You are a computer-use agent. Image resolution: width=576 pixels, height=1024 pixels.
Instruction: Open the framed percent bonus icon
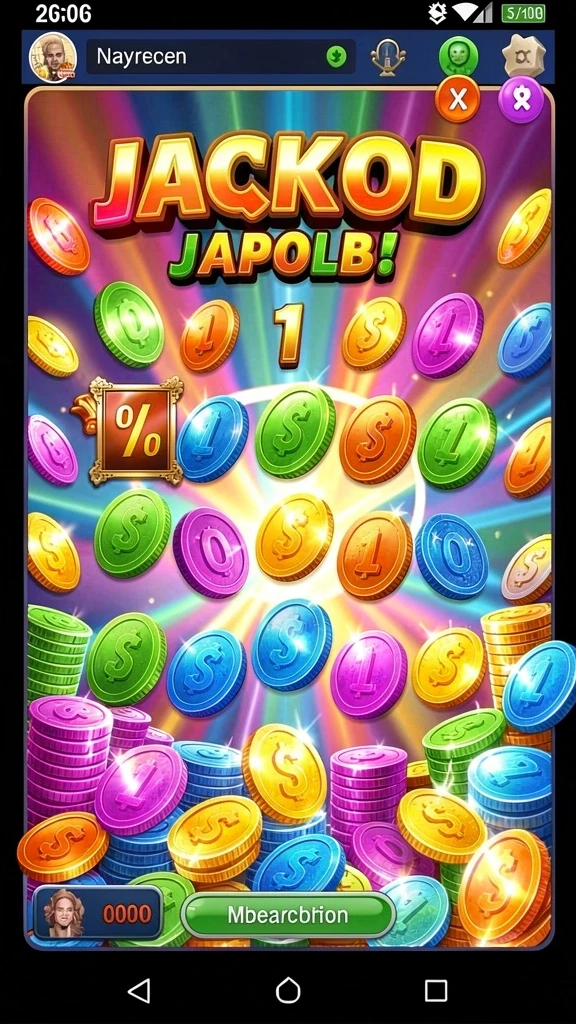coord(137,431)
